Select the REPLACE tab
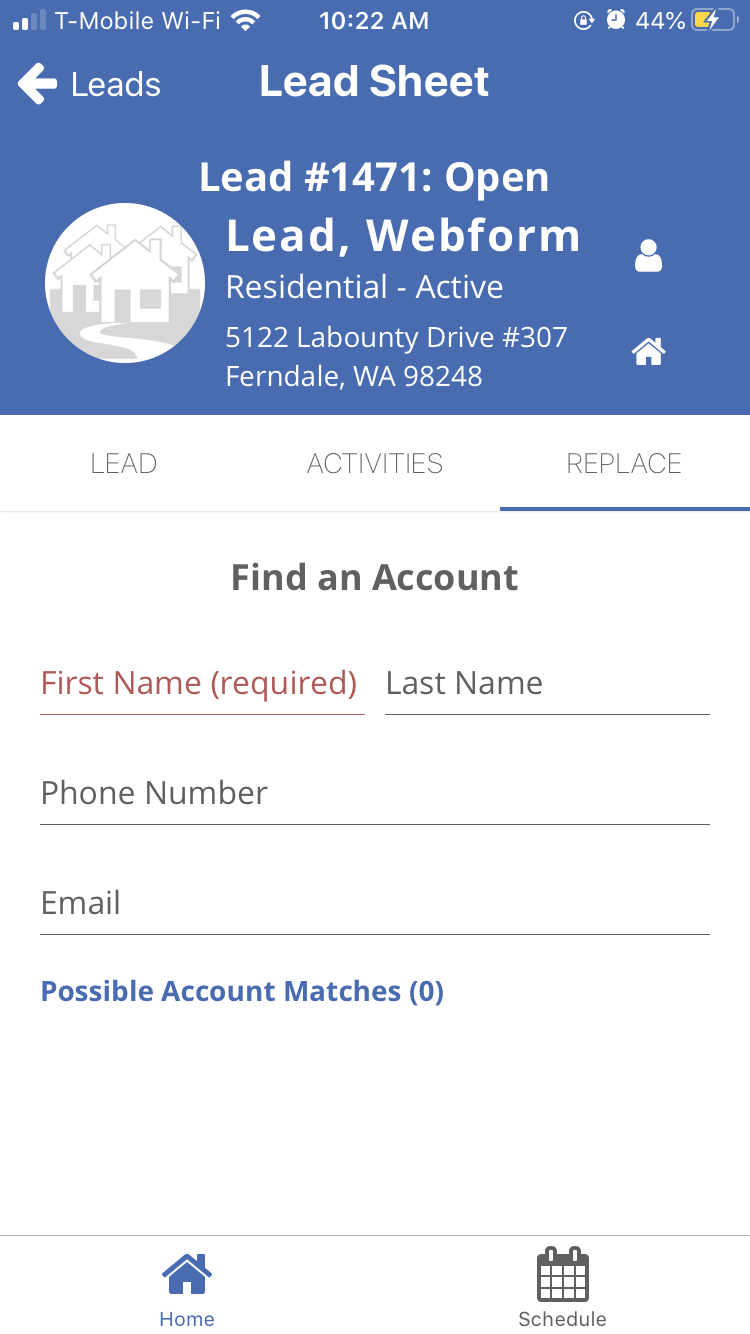 (624, 463)
